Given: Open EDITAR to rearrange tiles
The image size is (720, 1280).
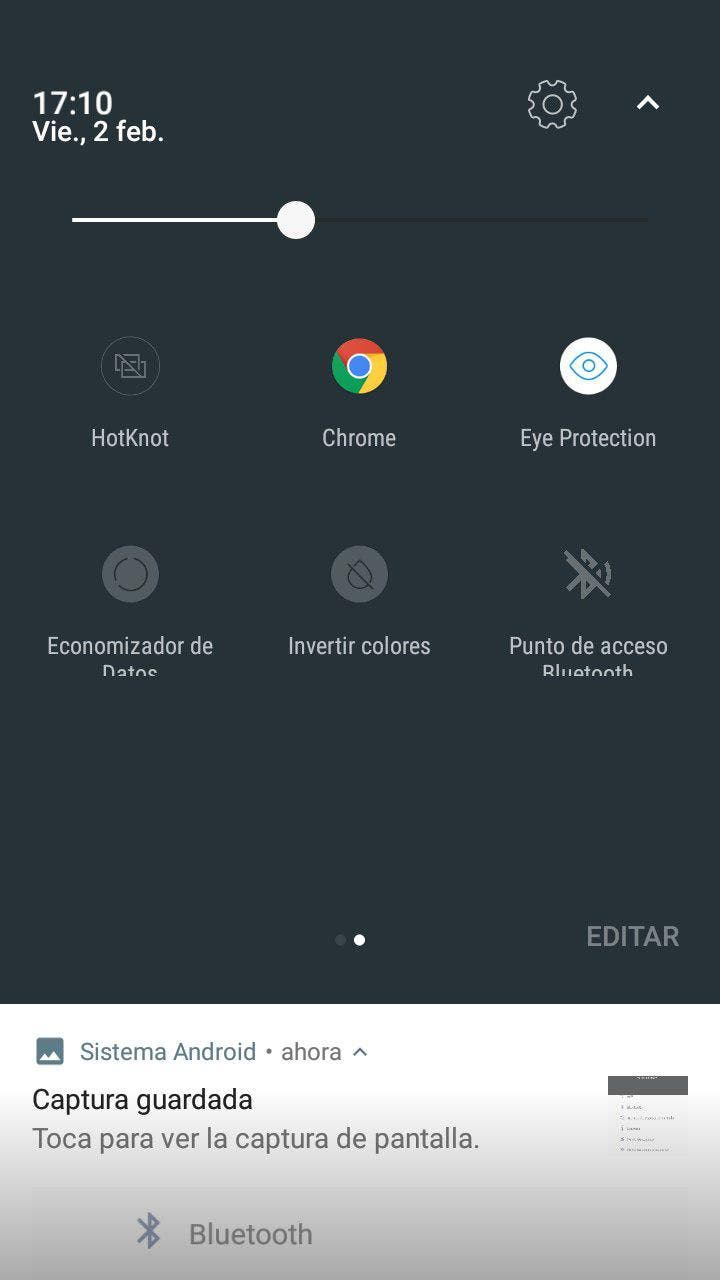Looking at the screenshot, I should click(x=632, y=936).
